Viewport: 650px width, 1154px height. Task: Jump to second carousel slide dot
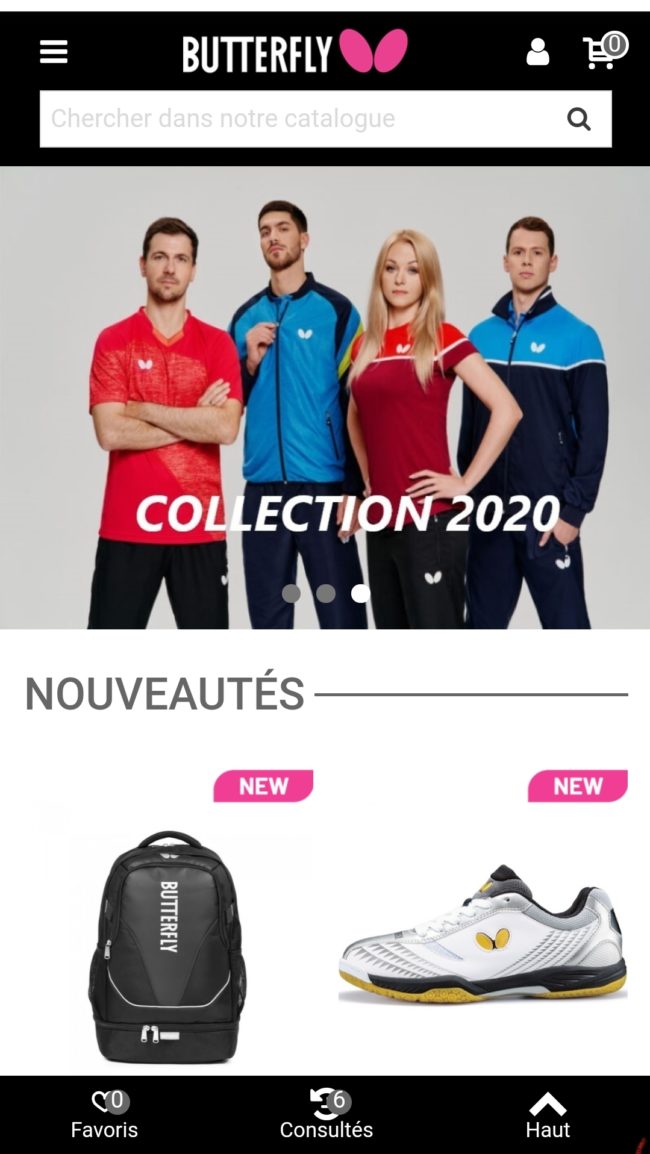click(326, 593)
